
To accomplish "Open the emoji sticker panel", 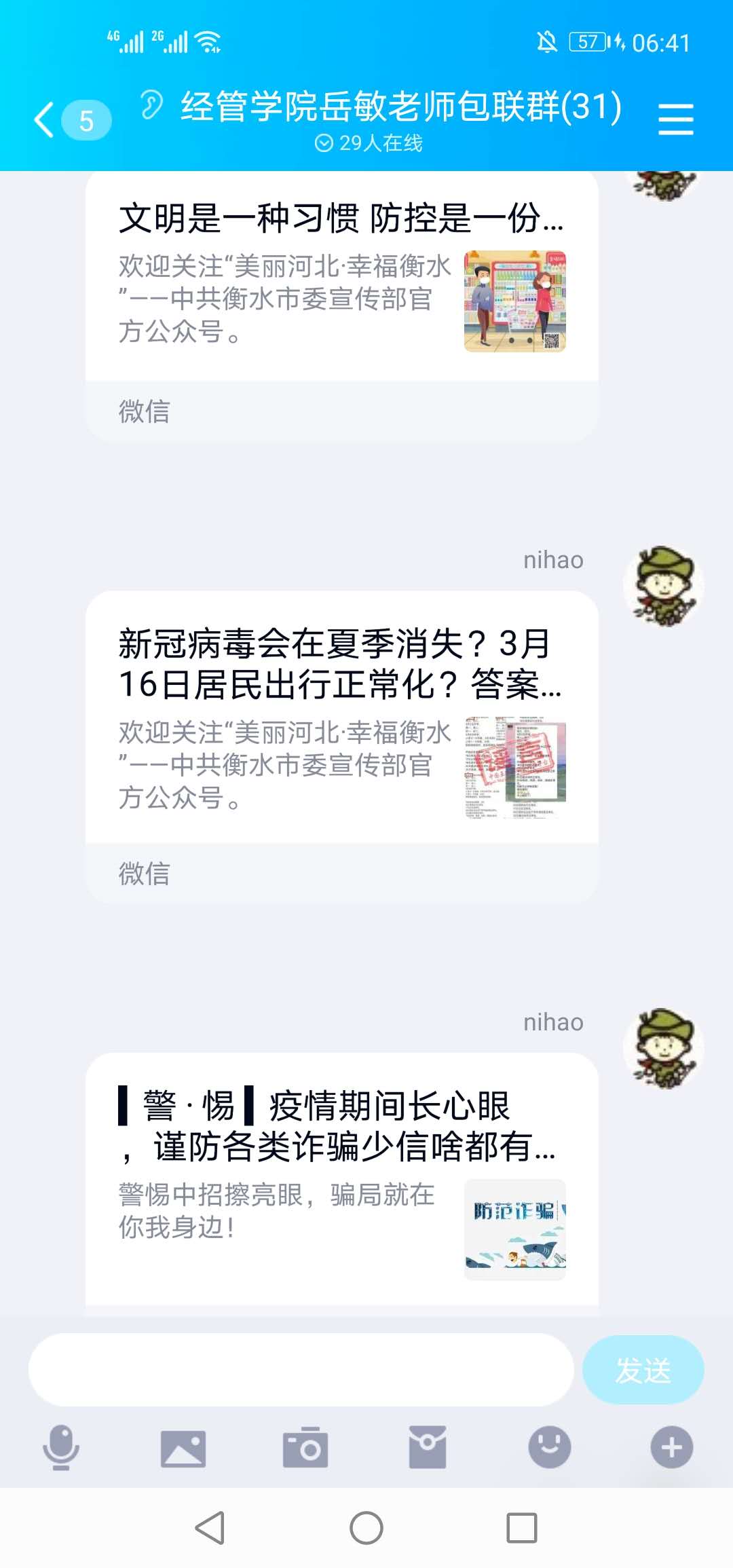I will (550, 1447).
